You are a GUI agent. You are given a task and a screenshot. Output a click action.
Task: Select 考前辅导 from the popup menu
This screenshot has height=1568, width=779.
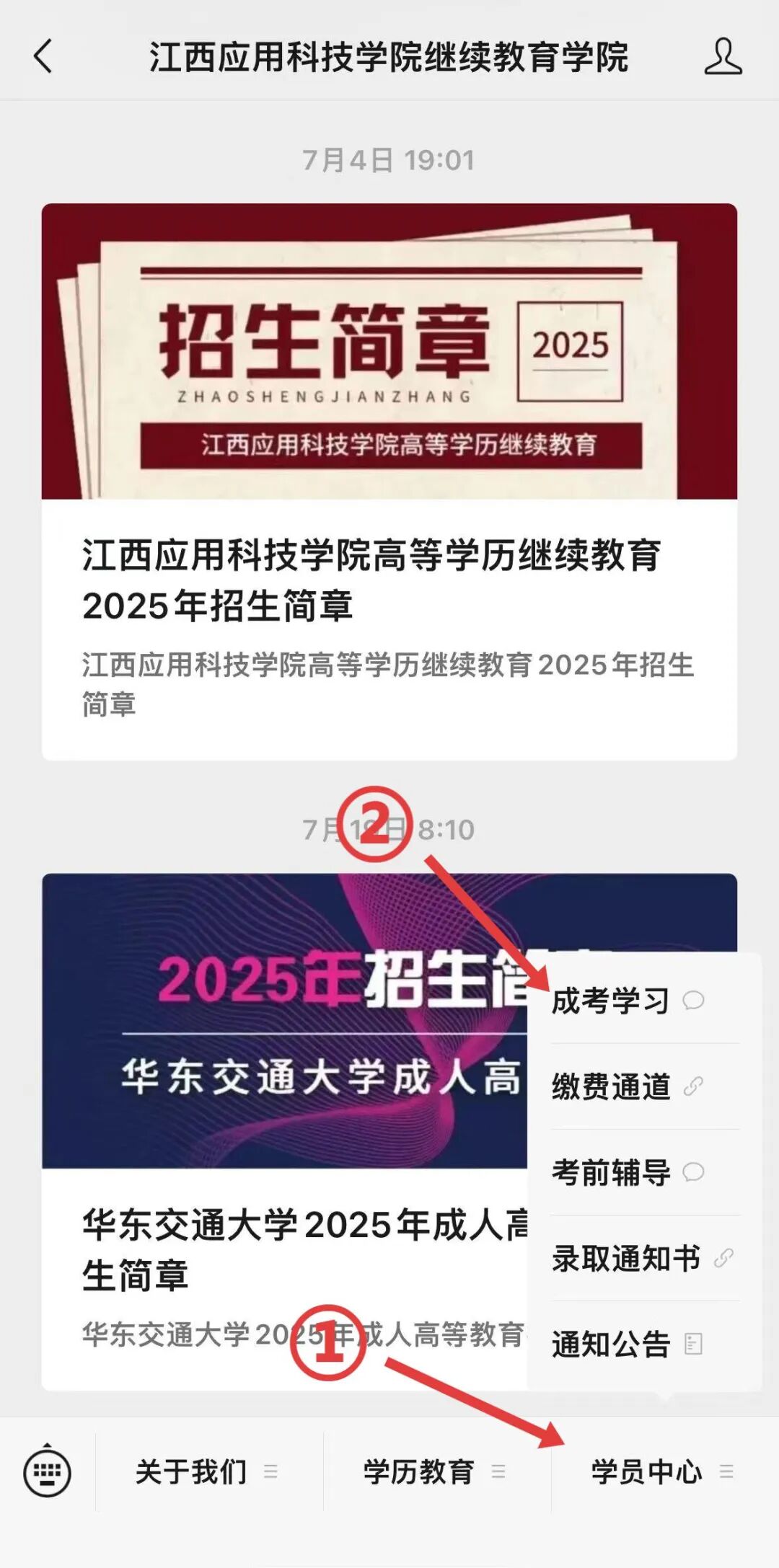click(x=609, y=1172)
